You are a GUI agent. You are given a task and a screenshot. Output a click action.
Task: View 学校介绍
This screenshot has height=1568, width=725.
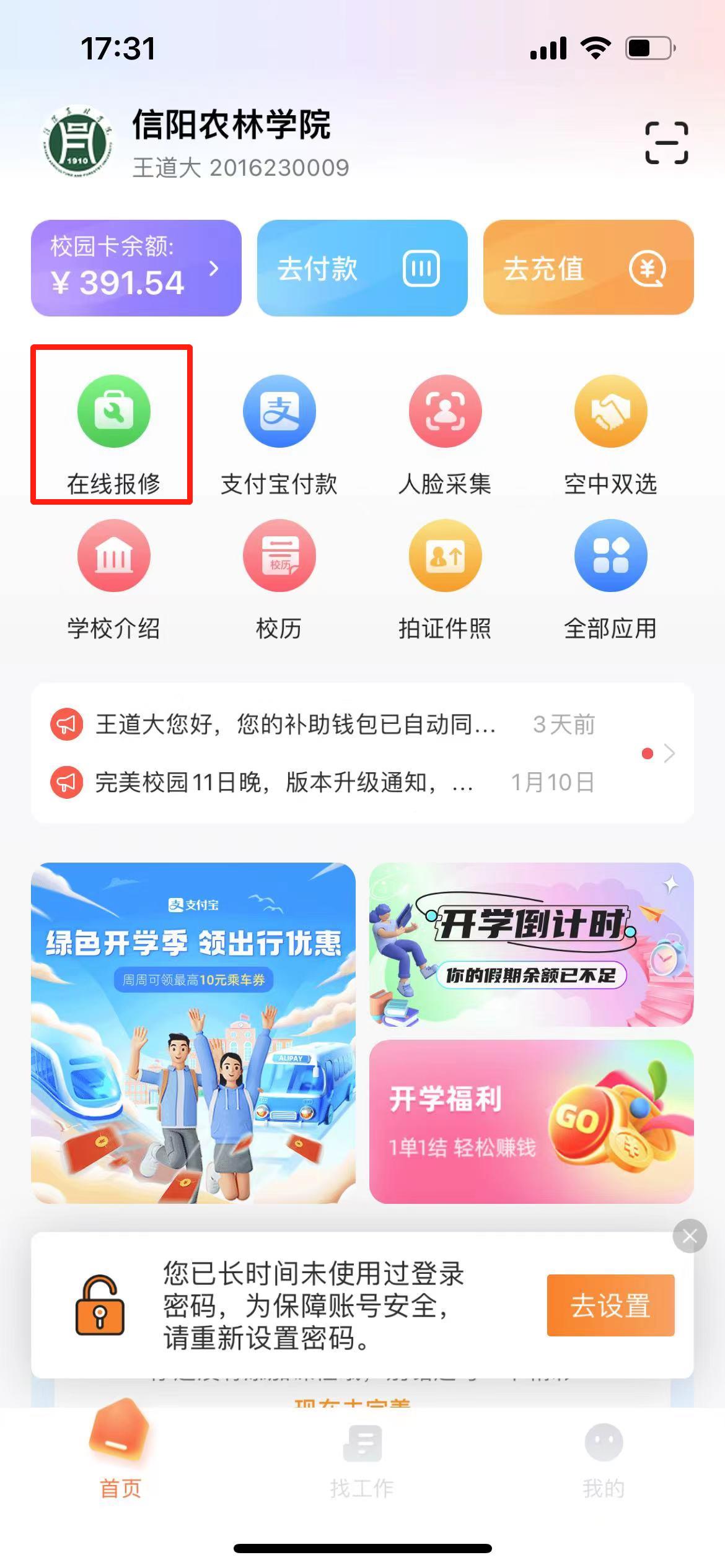(113, 579)
